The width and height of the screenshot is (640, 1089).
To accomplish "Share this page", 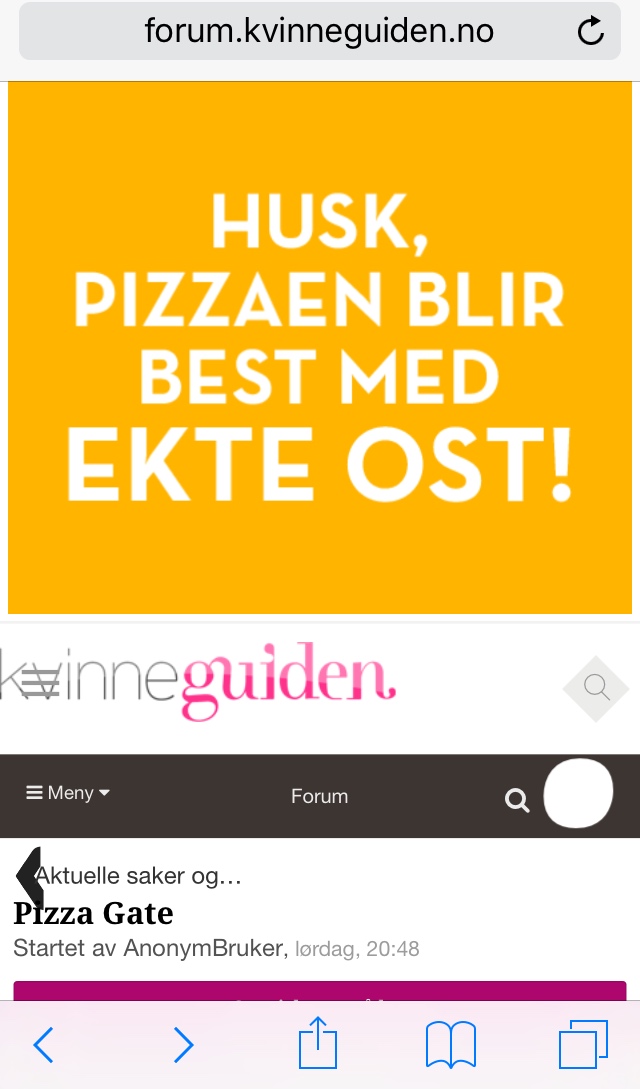I will 318,1042.
